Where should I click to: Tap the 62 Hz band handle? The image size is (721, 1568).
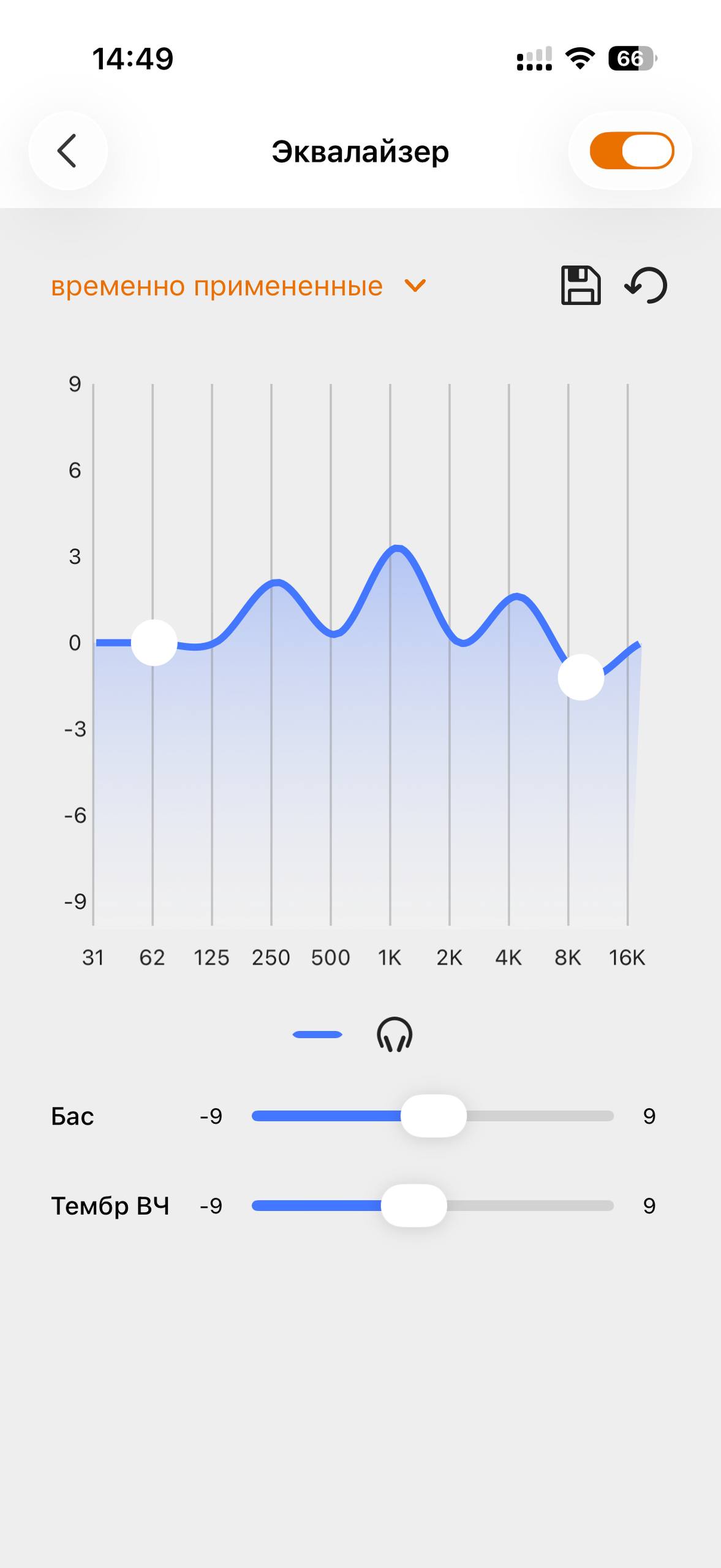[154, 643]
